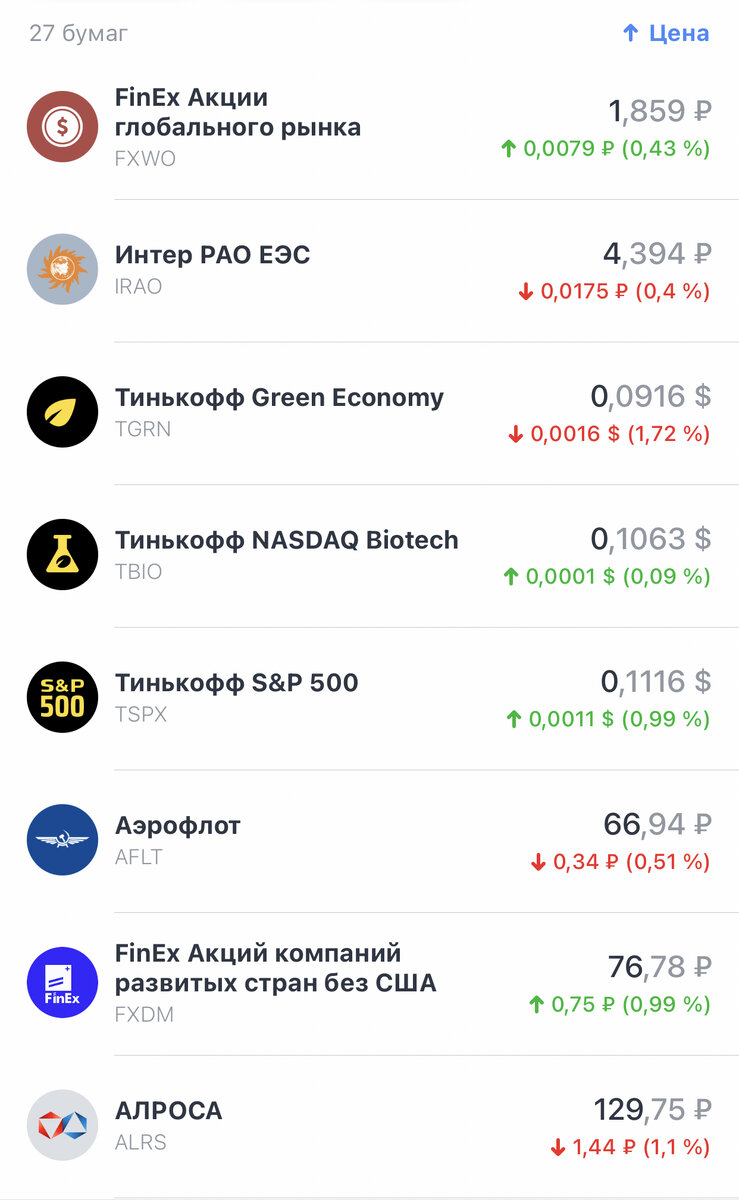This screenshot has height=1200, width=739.
Task: Open Аэрофлот by clicking its name
Action: tap(178, 826)
